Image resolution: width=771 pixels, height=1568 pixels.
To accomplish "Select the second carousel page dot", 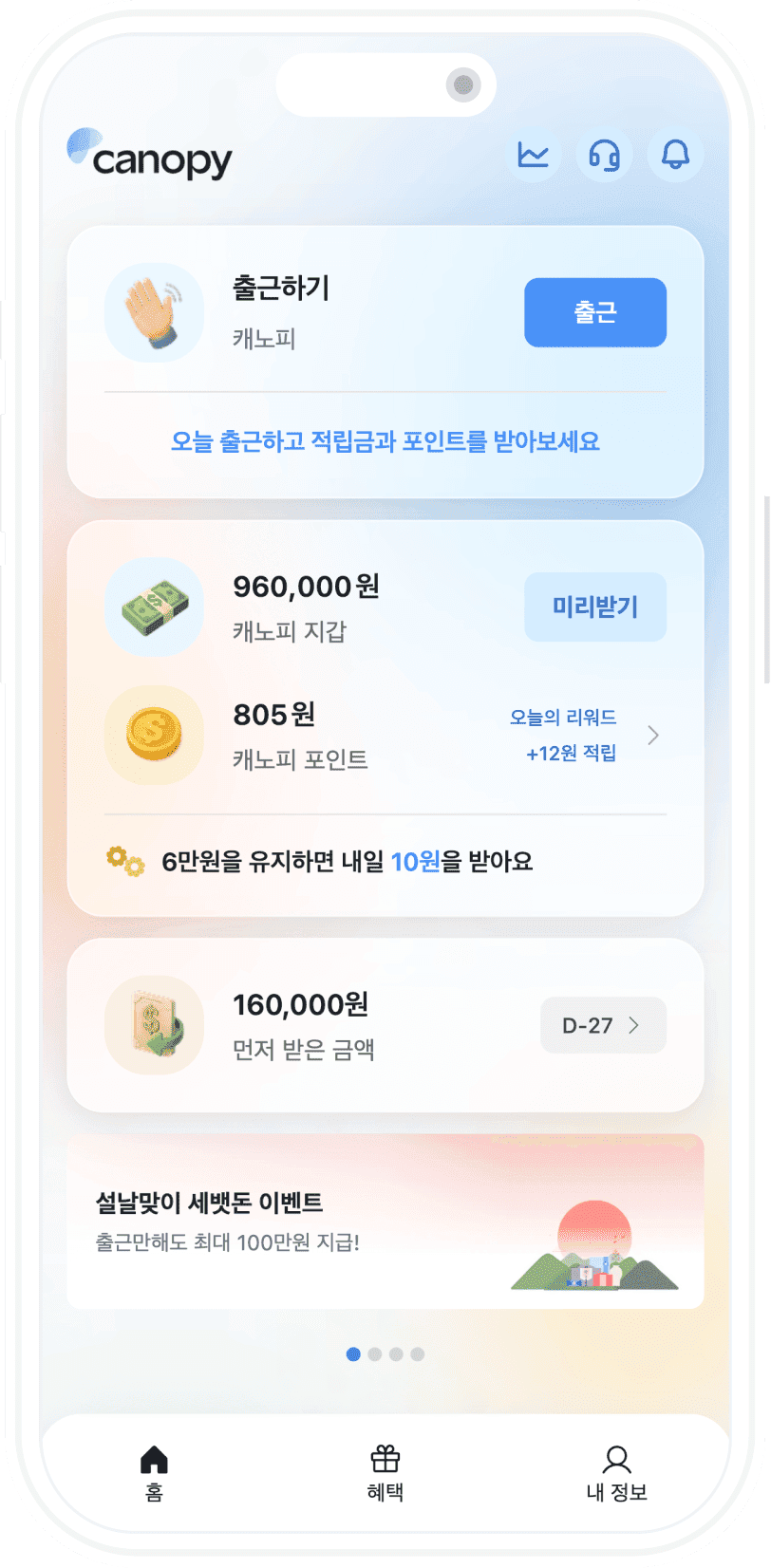I will (376, 1355).
